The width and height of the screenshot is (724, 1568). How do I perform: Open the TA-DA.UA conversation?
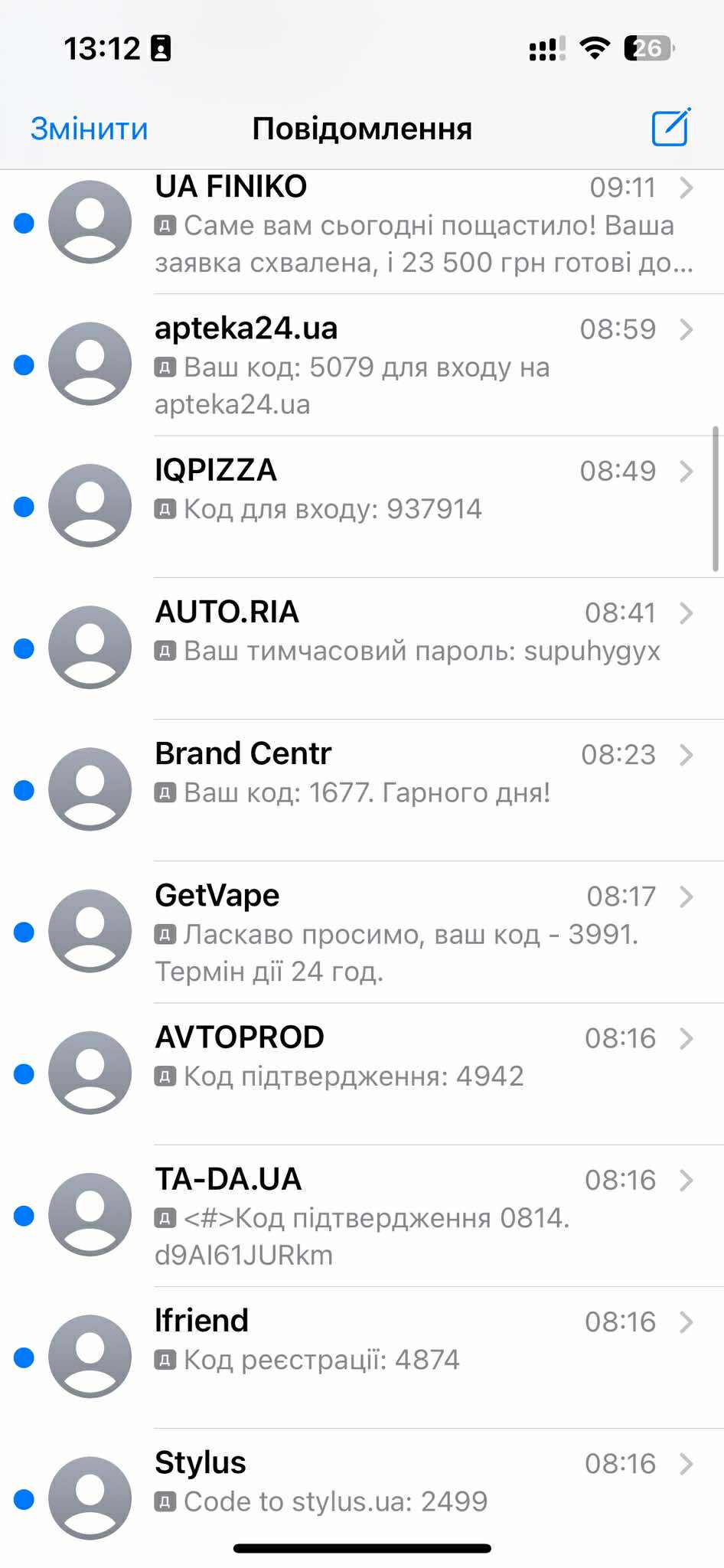click(x=423, y=1214)
